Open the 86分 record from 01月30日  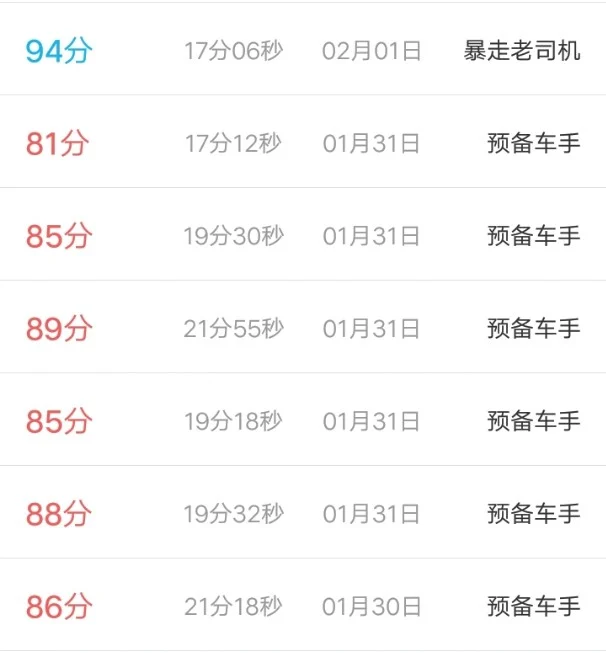[303, 606]
